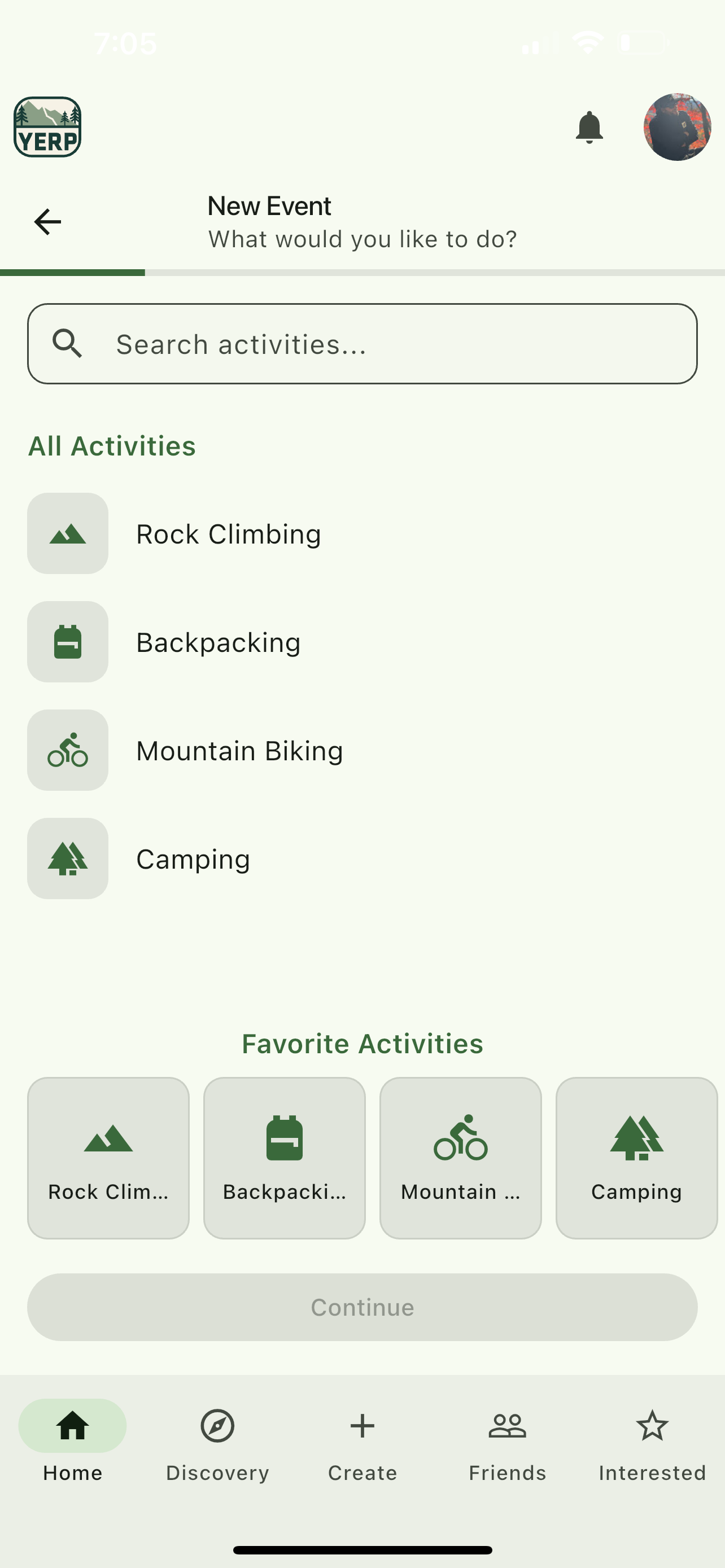Click the search activities field
This screenshot has height=1568, width=725.
coord(361,343)
